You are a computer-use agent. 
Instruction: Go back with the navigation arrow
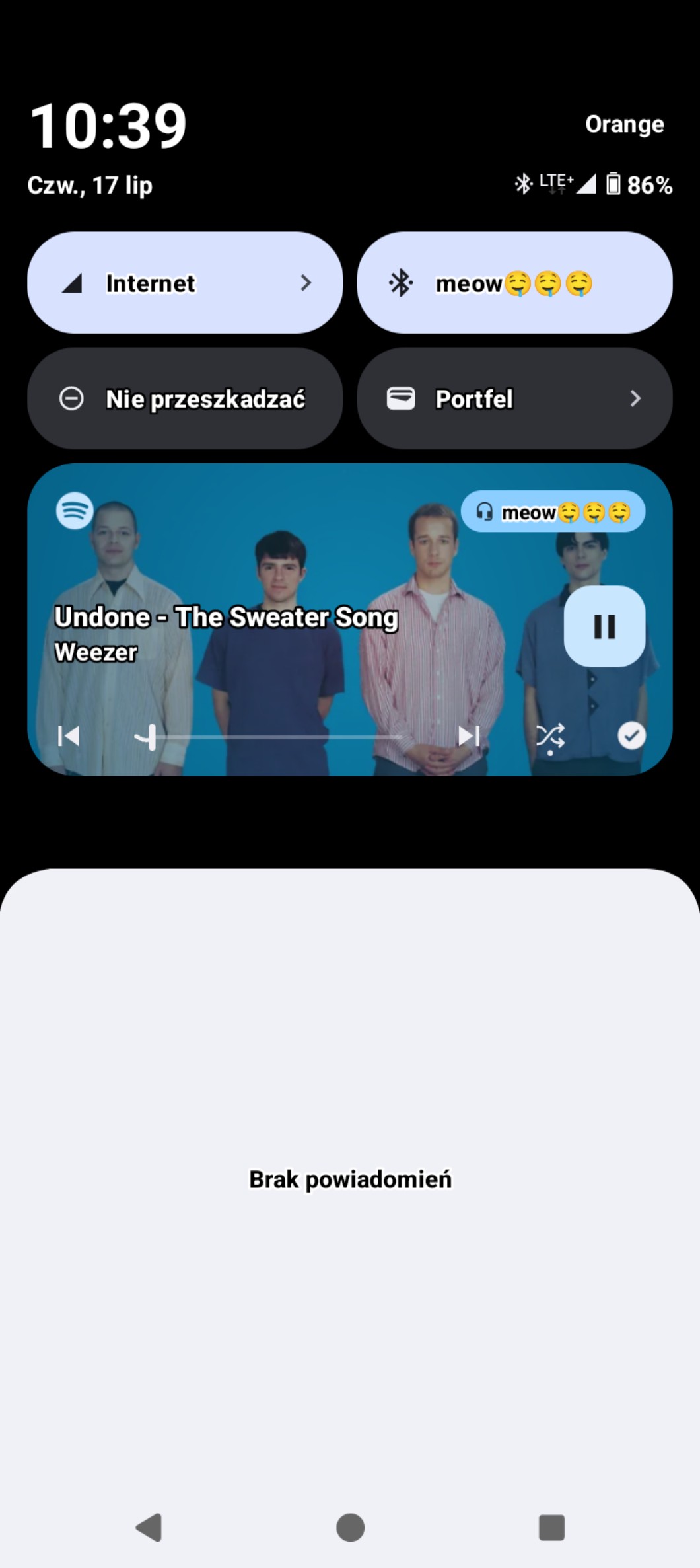pos(149,1527)
